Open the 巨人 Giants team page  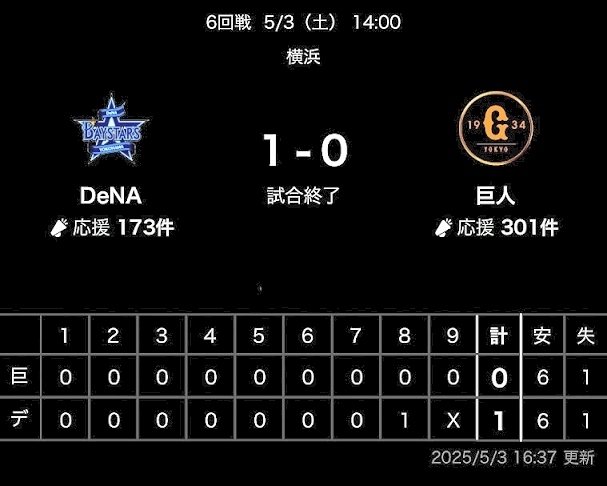pos(494,127)
